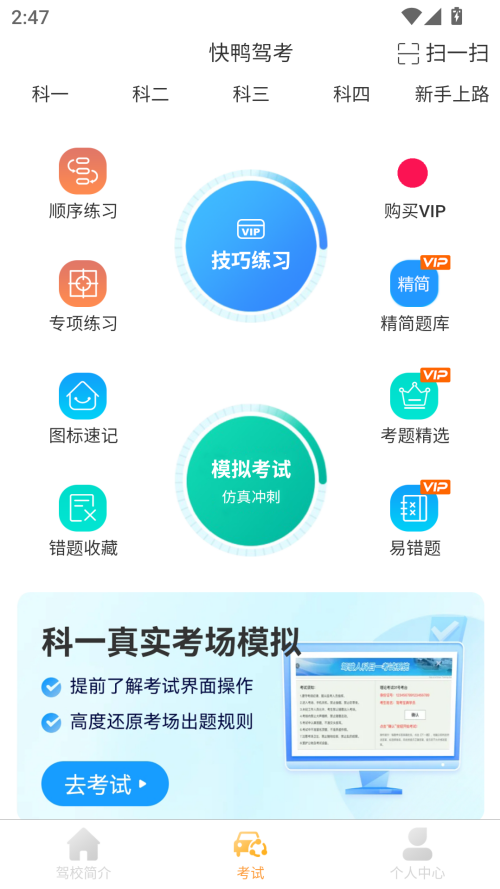
Task: Open the 精简题库 question bank
Action: [x=416, y=295]
